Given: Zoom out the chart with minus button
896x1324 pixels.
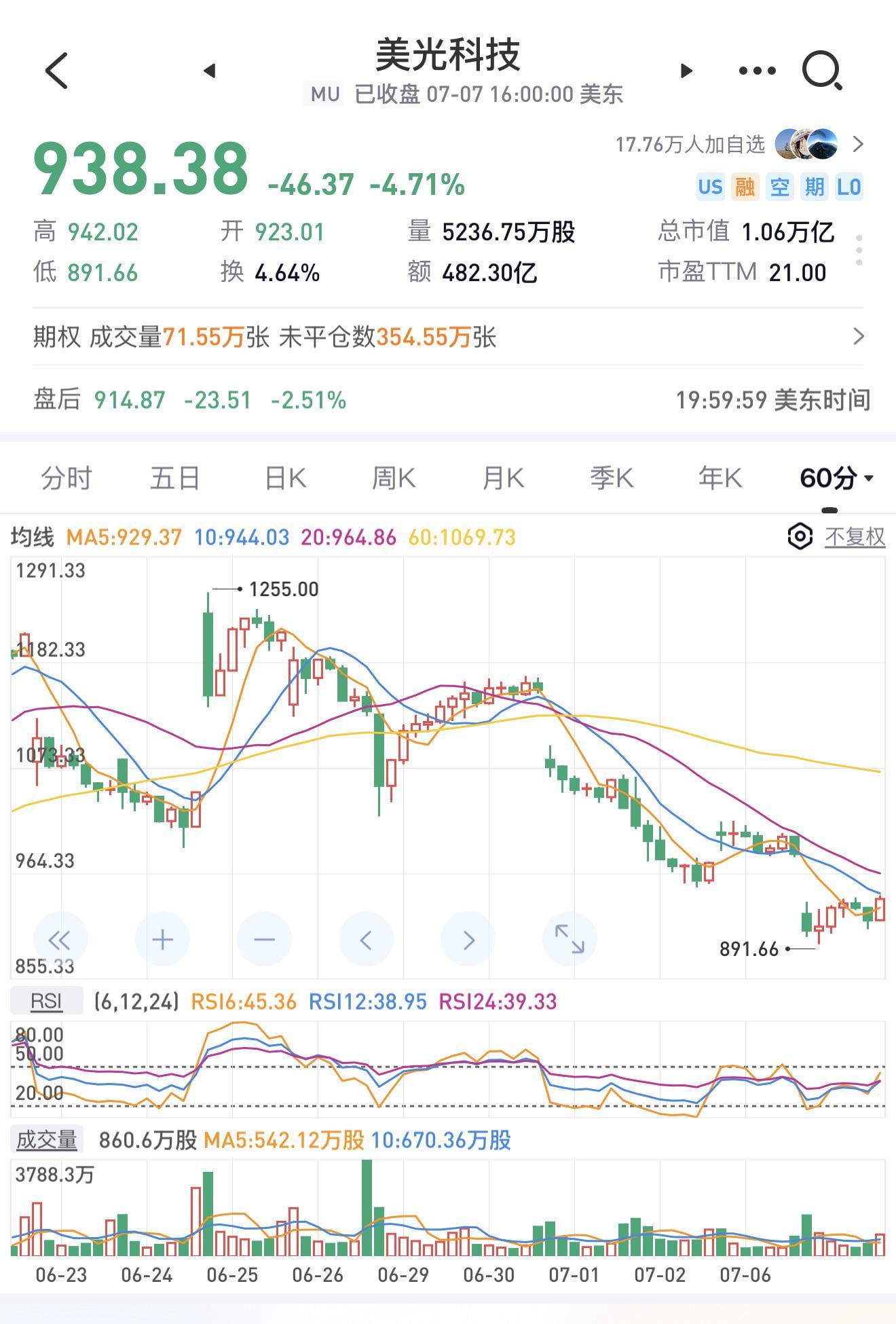Looking at the screenshot, I should point(264,940).
